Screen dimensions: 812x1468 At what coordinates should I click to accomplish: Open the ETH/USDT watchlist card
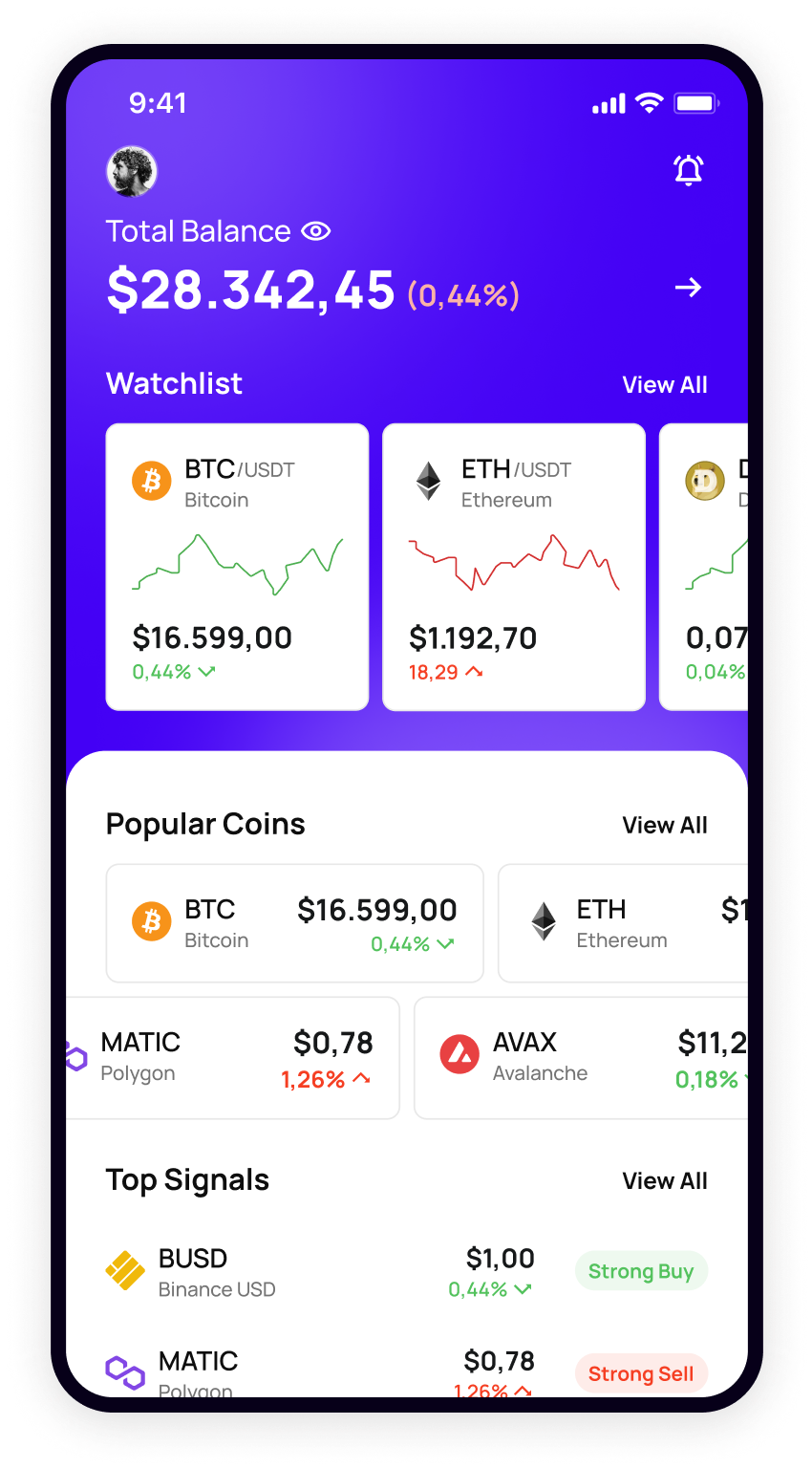click(x=514, y=567)
